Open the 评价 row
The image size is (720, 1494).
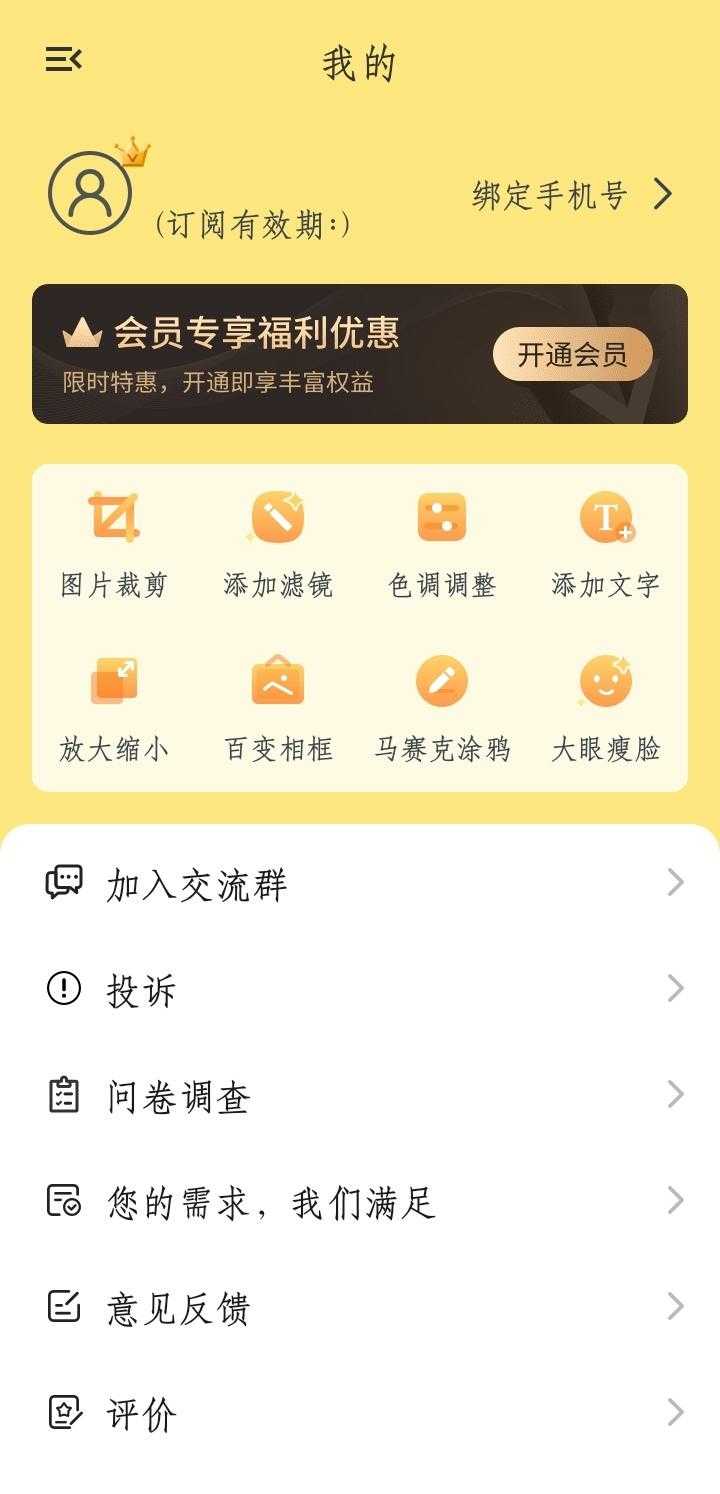pyautogui.click(x=360, y=1413)
